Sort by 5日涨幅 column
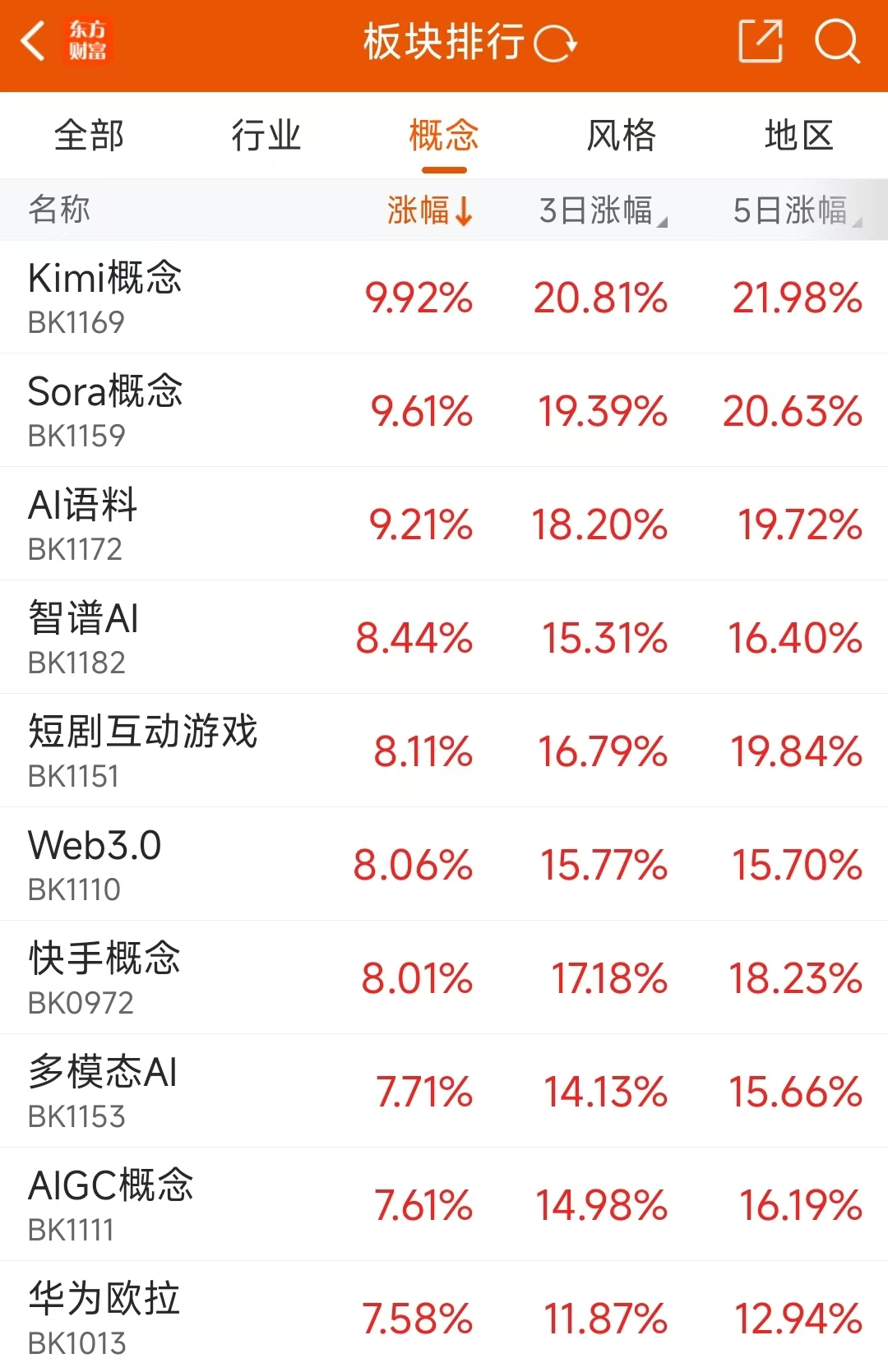Viewport: 888px width, 1372px height. click(794, 210)
